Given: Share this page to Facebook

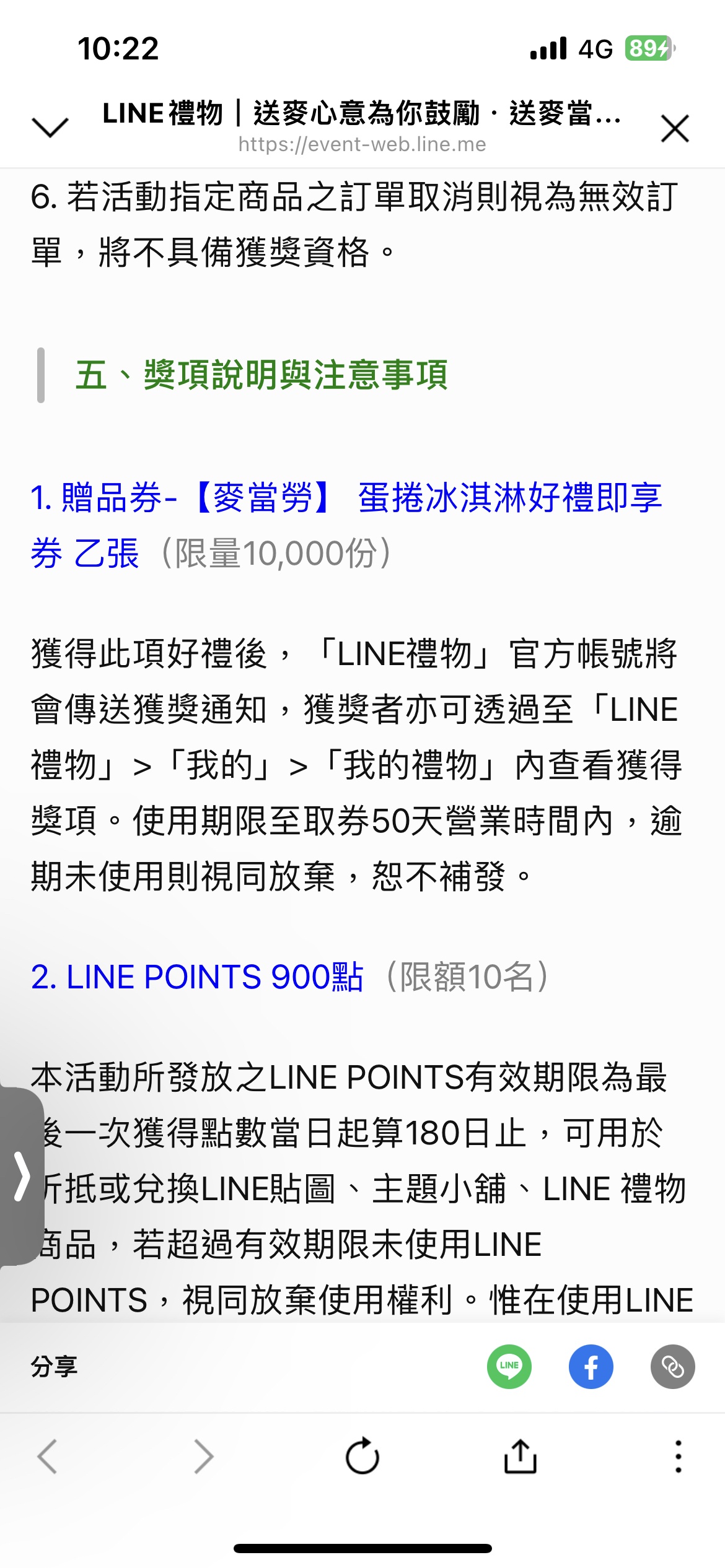Looking at the screenshot, I should click(591, 1367).
